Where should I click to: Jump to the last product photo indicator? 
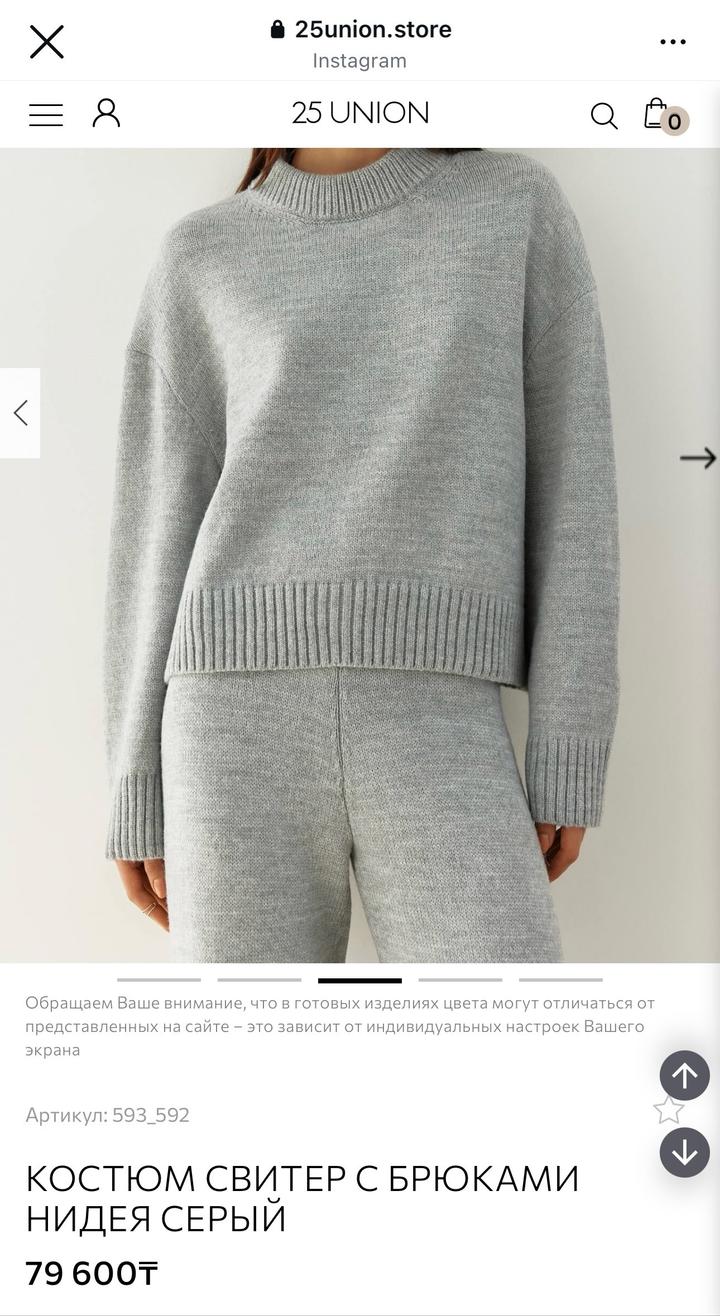(560, 980)
